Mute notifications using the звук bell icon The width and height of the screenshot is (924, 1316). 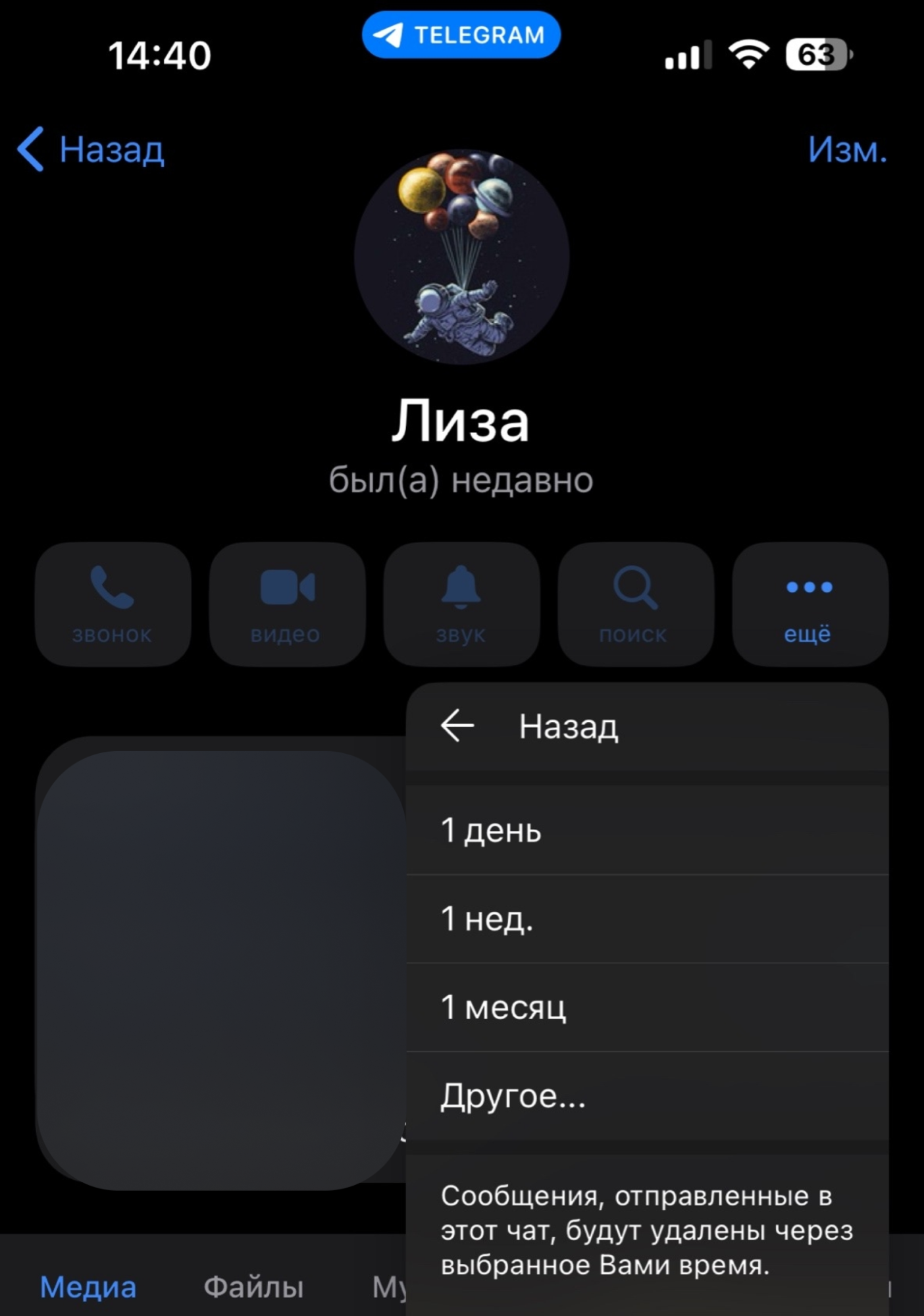(462, 602)
